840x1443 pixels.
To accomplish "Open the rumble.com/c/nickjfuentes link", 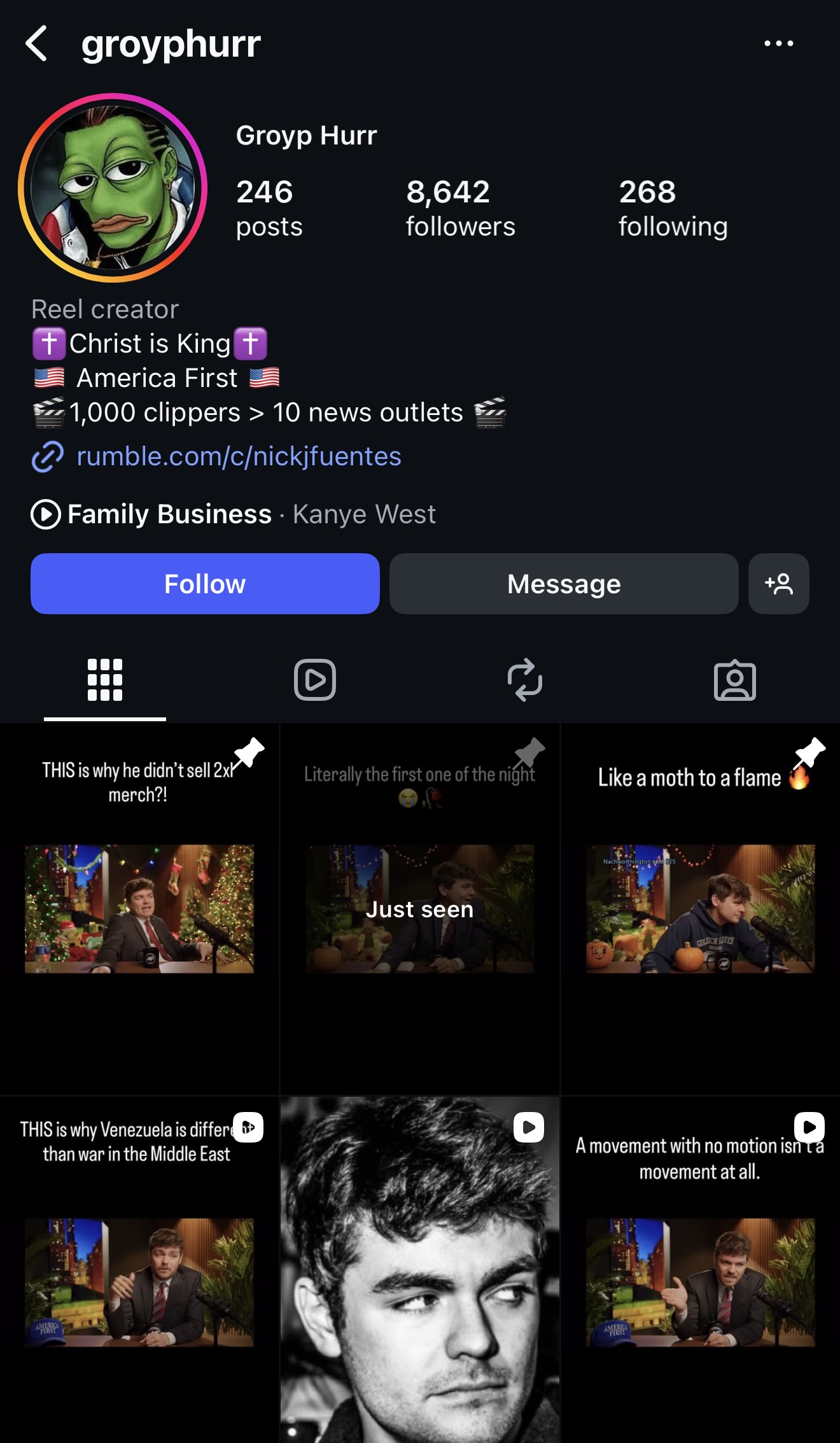I will [238, 457].
